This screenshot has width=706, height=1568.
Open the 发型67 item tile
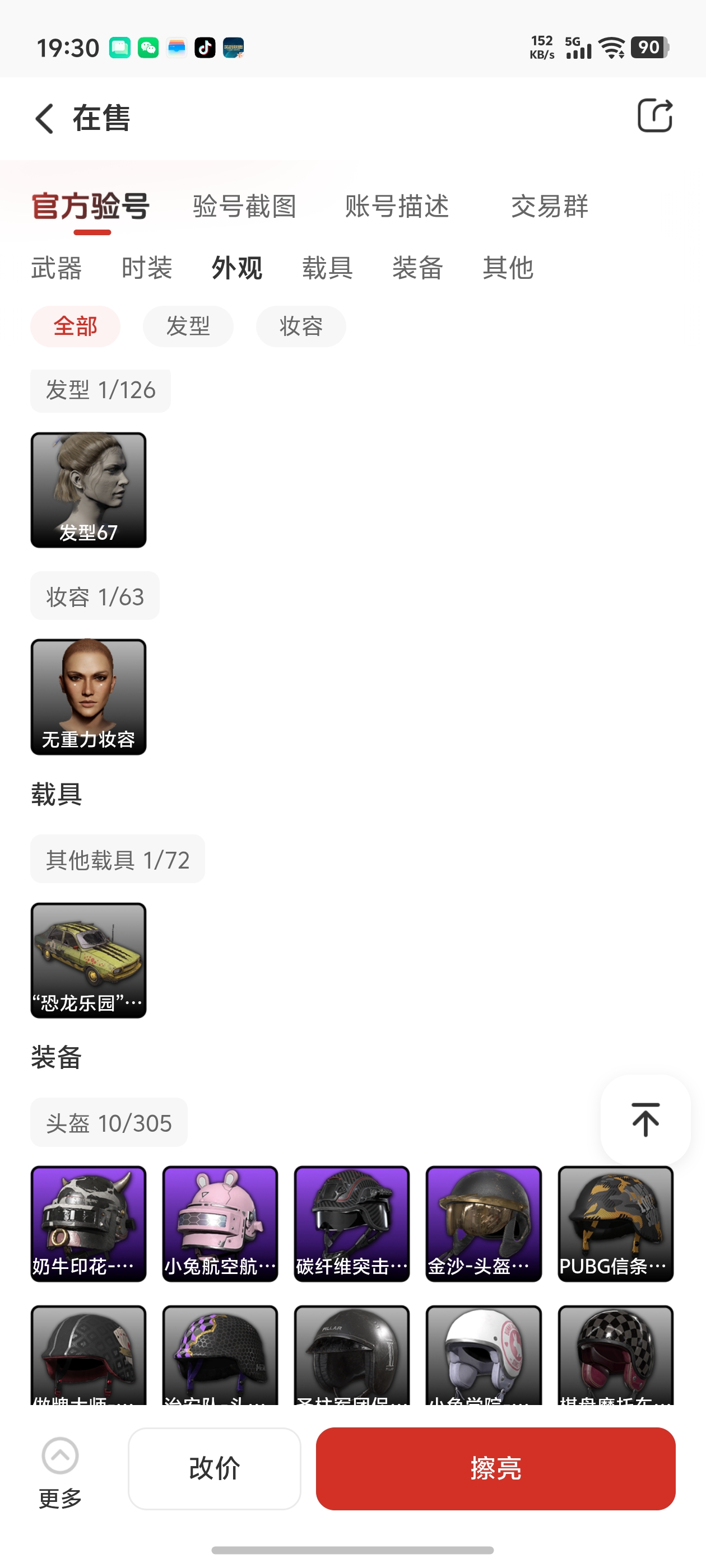pyautogui.click(x=89, y=490)
